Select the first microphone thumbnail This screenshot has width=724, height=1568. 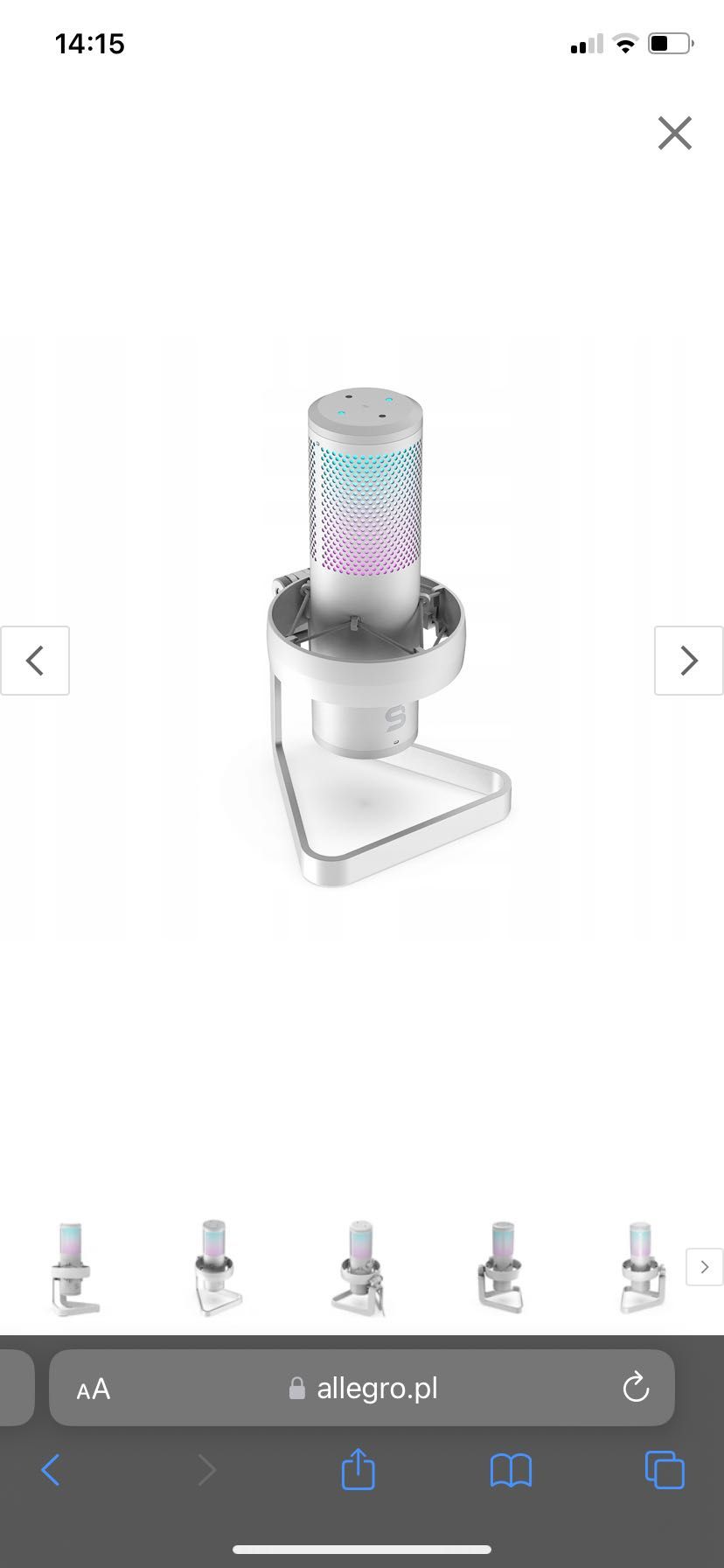click(74, 1267)
